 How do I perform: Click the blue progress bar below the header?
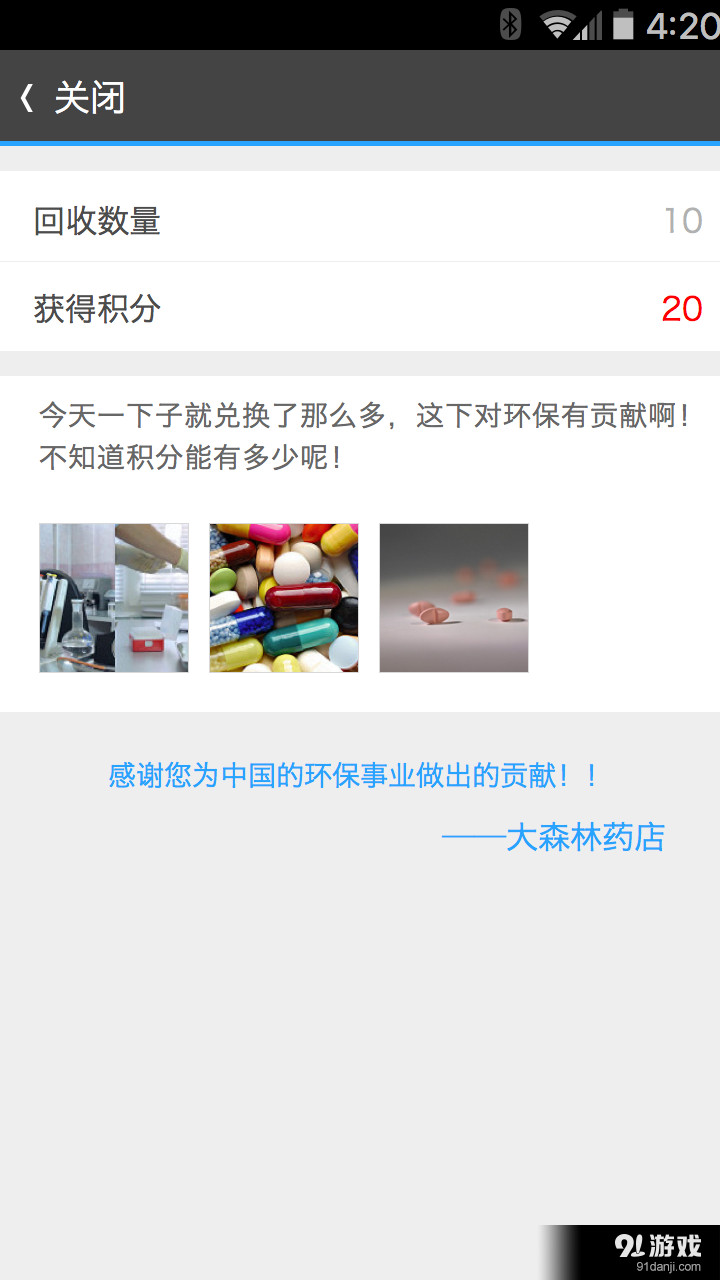(x=360, y=145)
